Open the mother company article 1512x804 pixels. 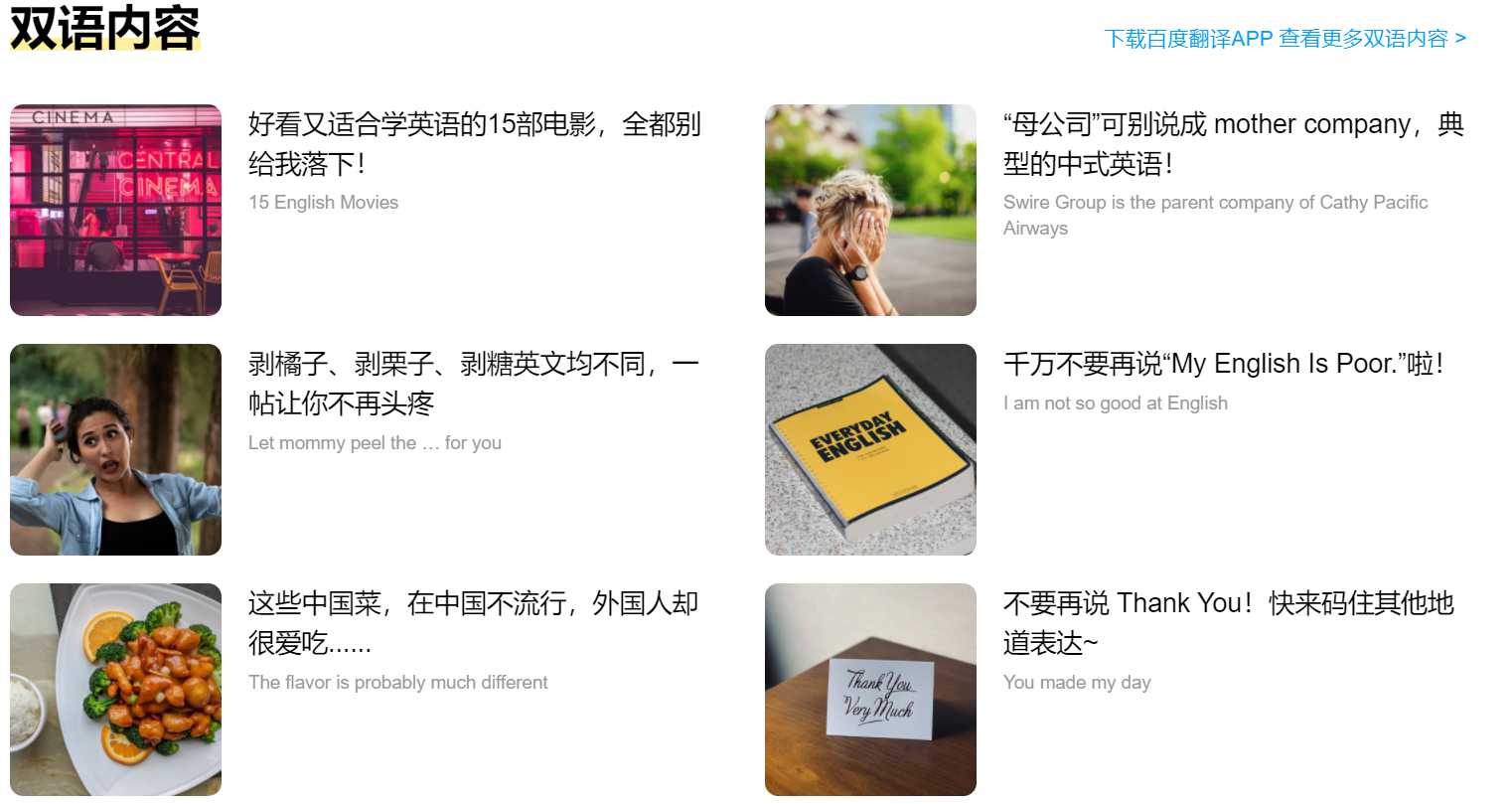(x=1232, y=143)
